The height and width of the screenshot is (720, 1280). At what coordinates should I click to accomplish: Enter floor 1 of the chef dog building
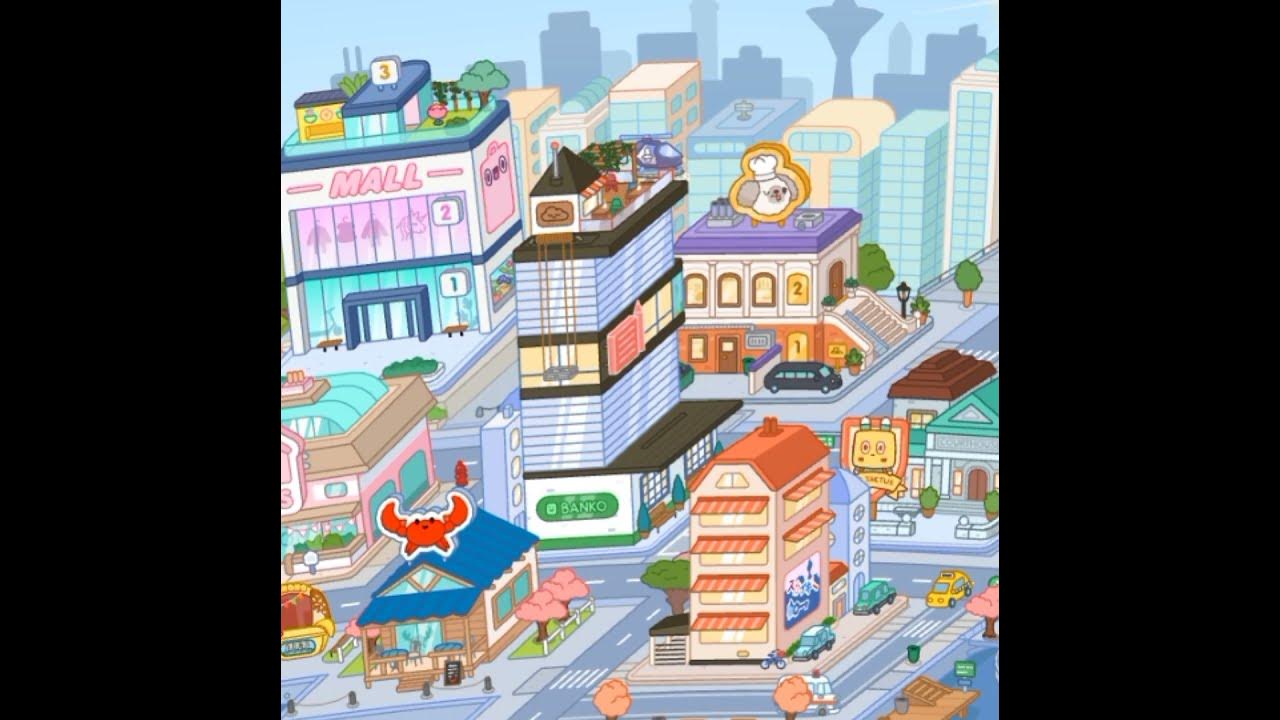(x=797, y=346)
